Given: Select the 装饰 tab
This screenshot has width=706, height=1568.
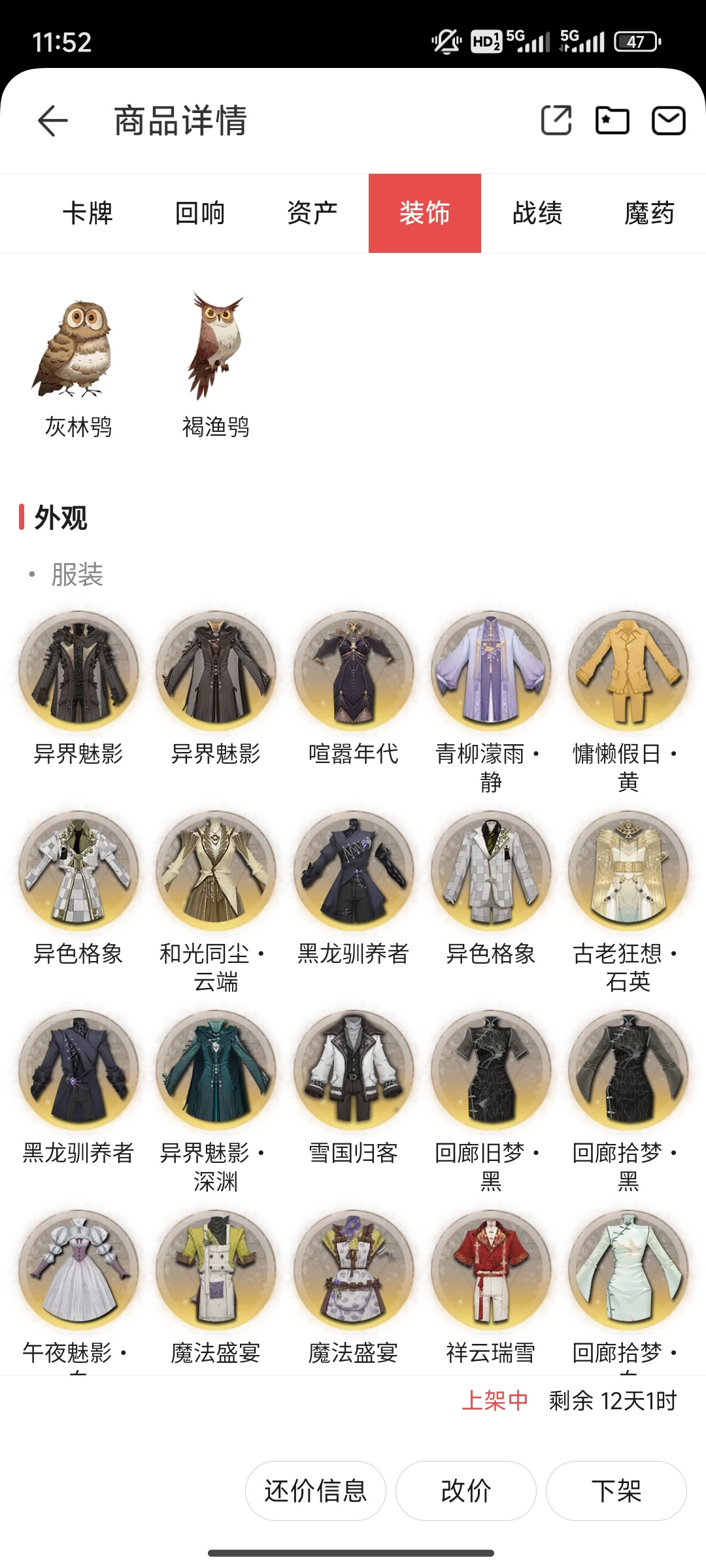Looking at the screenshot, I should click(x=425, y=213).
